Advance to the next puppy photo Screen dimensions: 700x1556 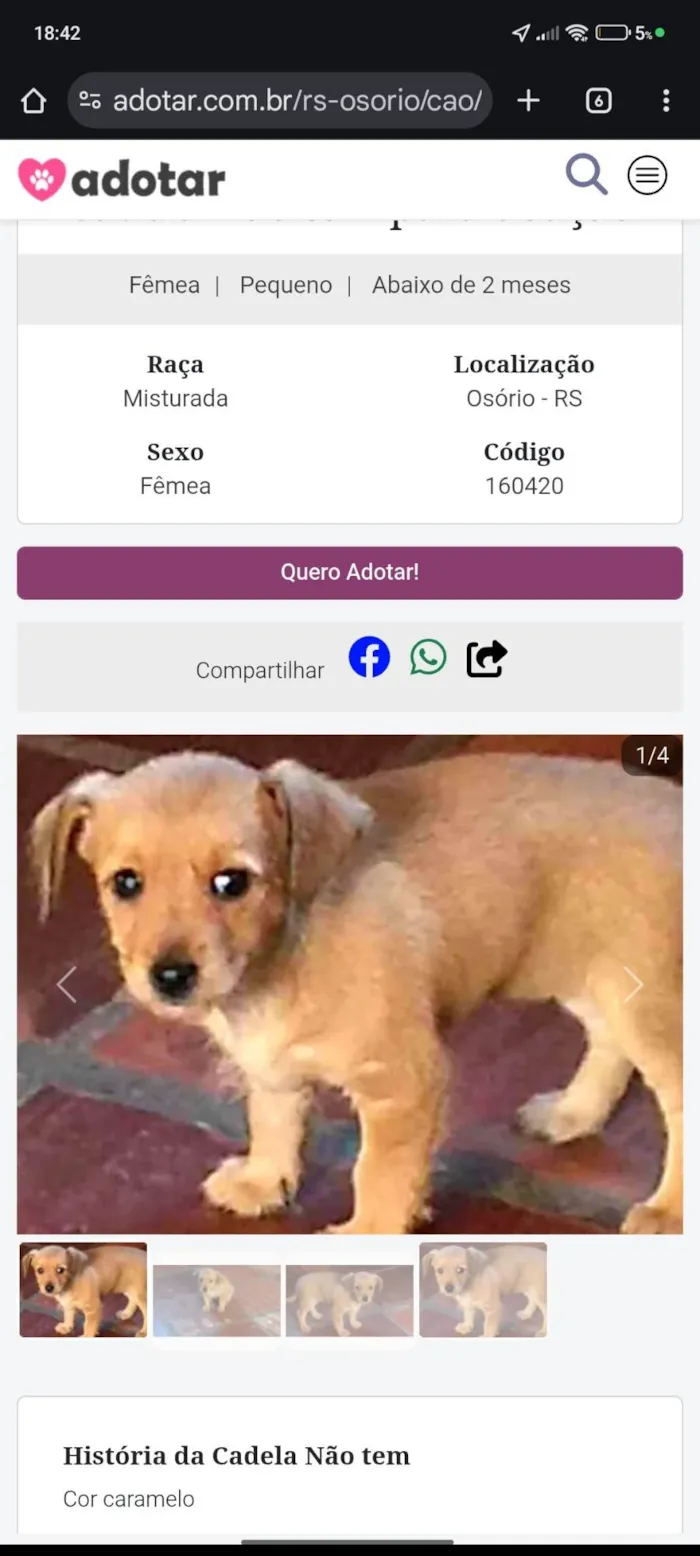point(633,985)
